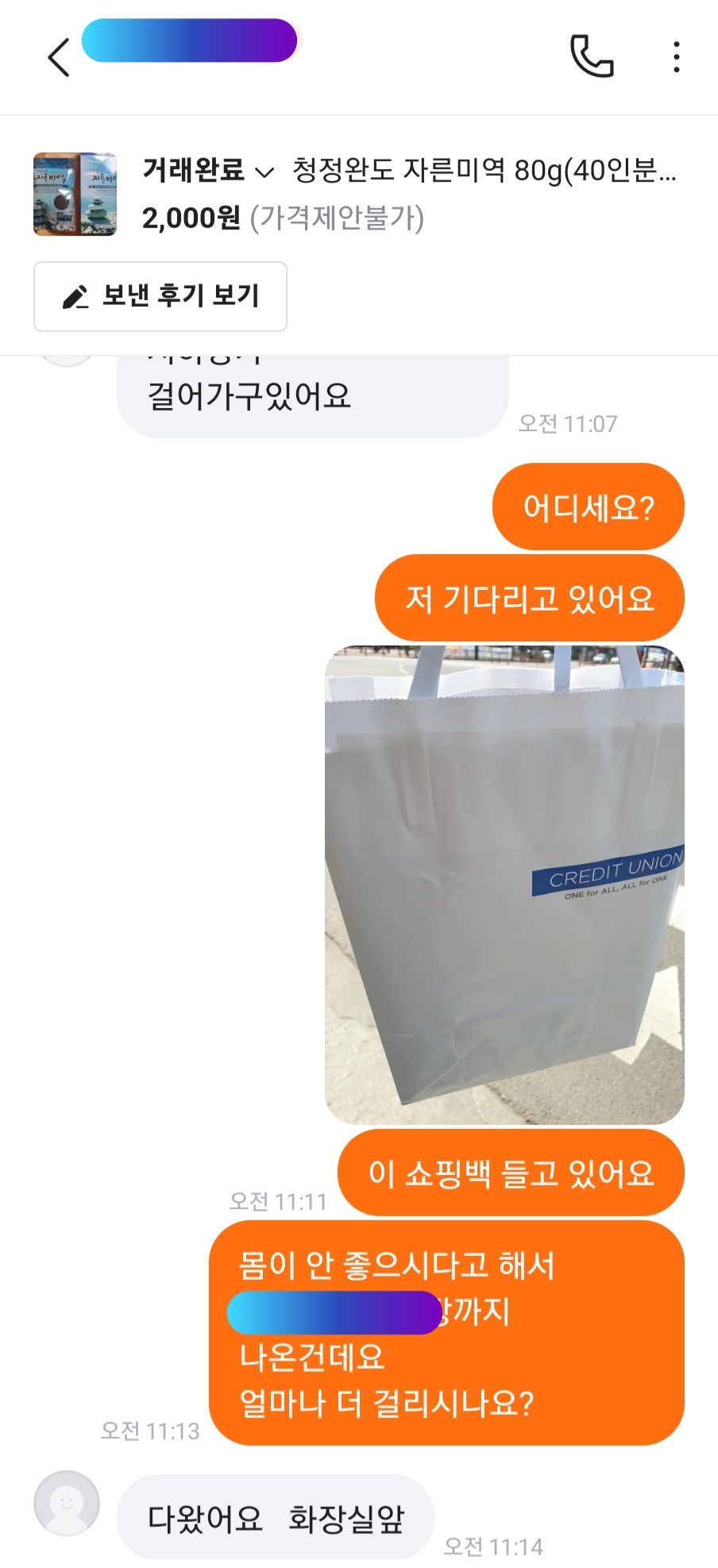718x1568 pixels.
Task: Open the 자른미역 product thumbnail
Action: [x=75, y=195]
